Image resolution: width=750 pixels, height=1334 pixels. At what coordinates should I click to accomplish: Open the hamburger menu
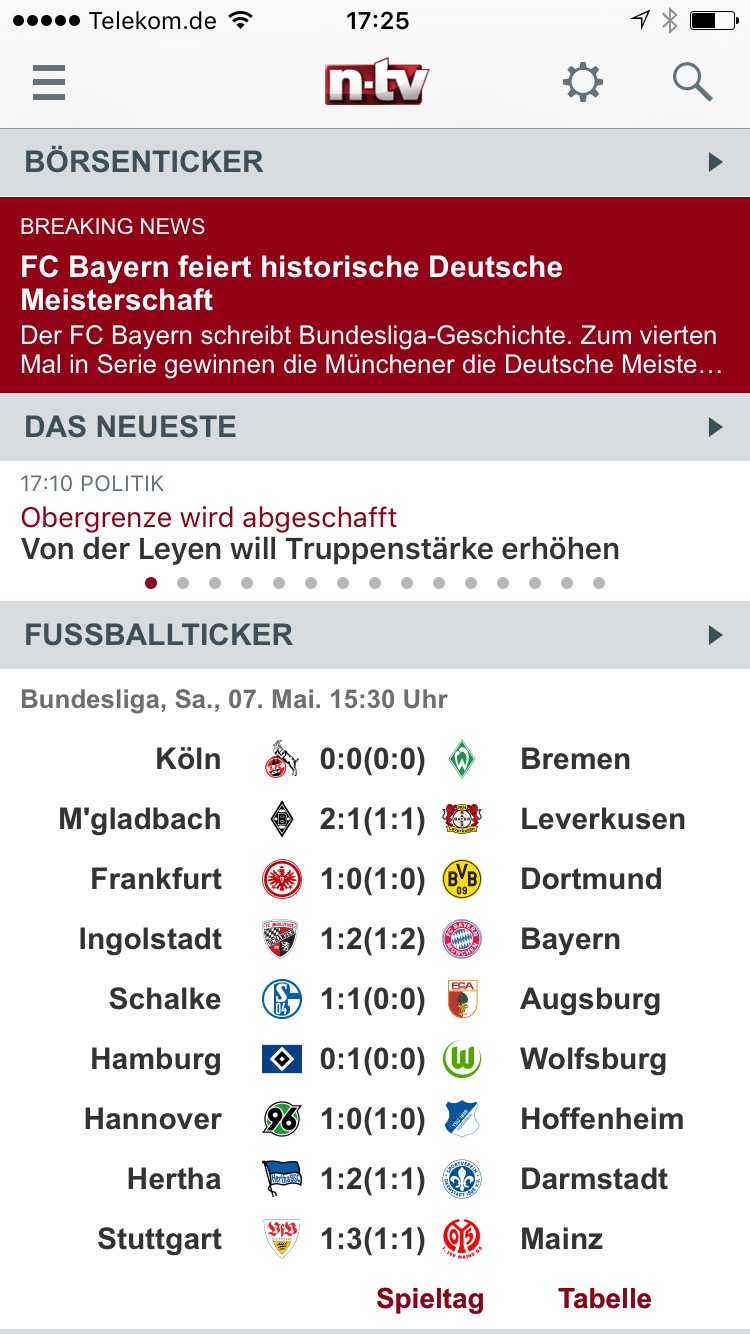[x=48, y=82]
